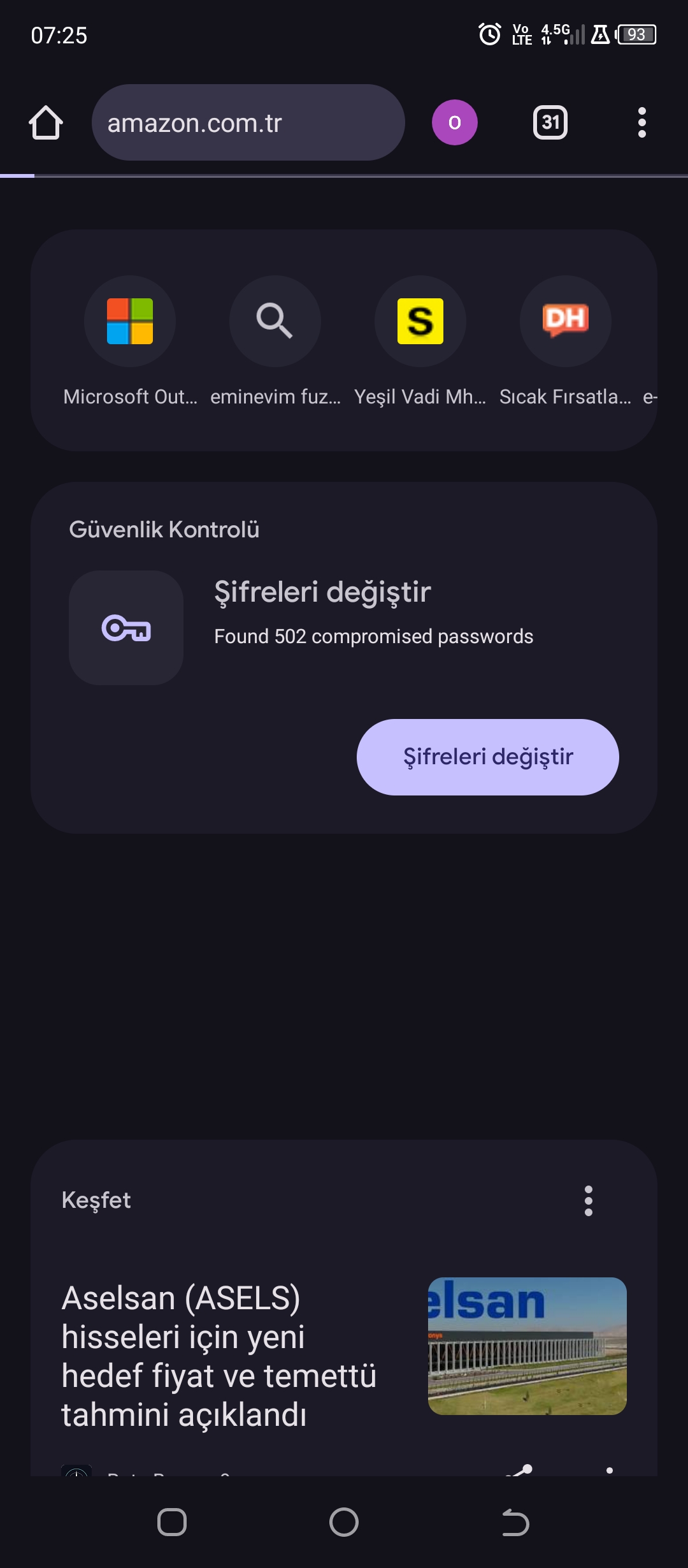Tap the home icon in the toolbar
This screenshot has width=688, height=1568.
(46, 122)
